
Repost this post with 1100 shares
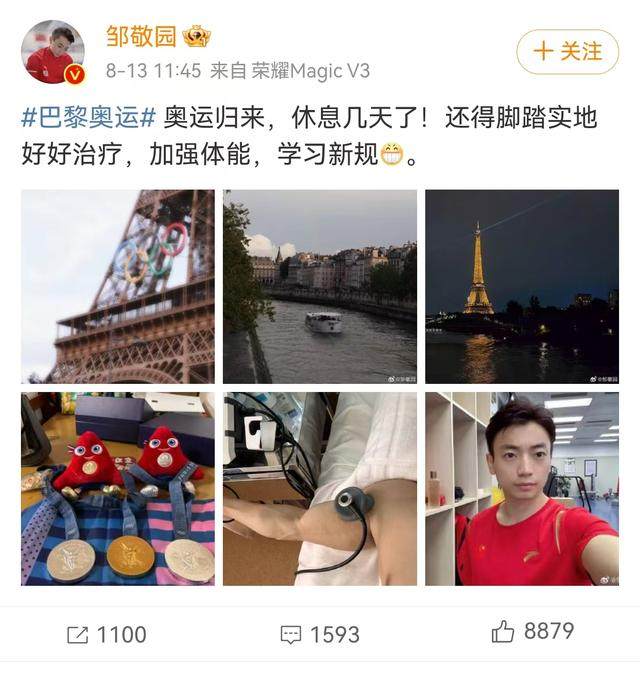coord(106,634)
